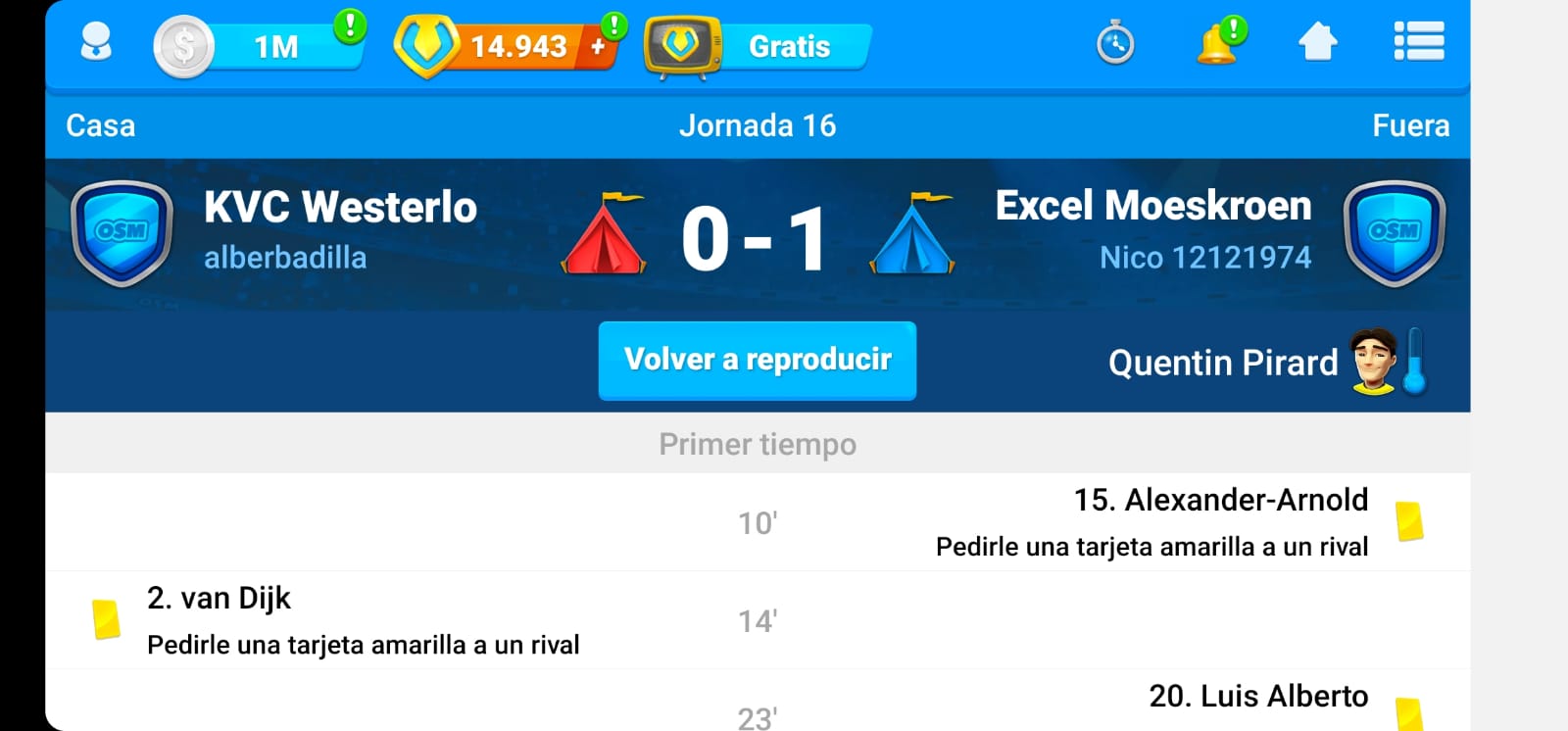Open the 1M coins balance

(260, 46)
